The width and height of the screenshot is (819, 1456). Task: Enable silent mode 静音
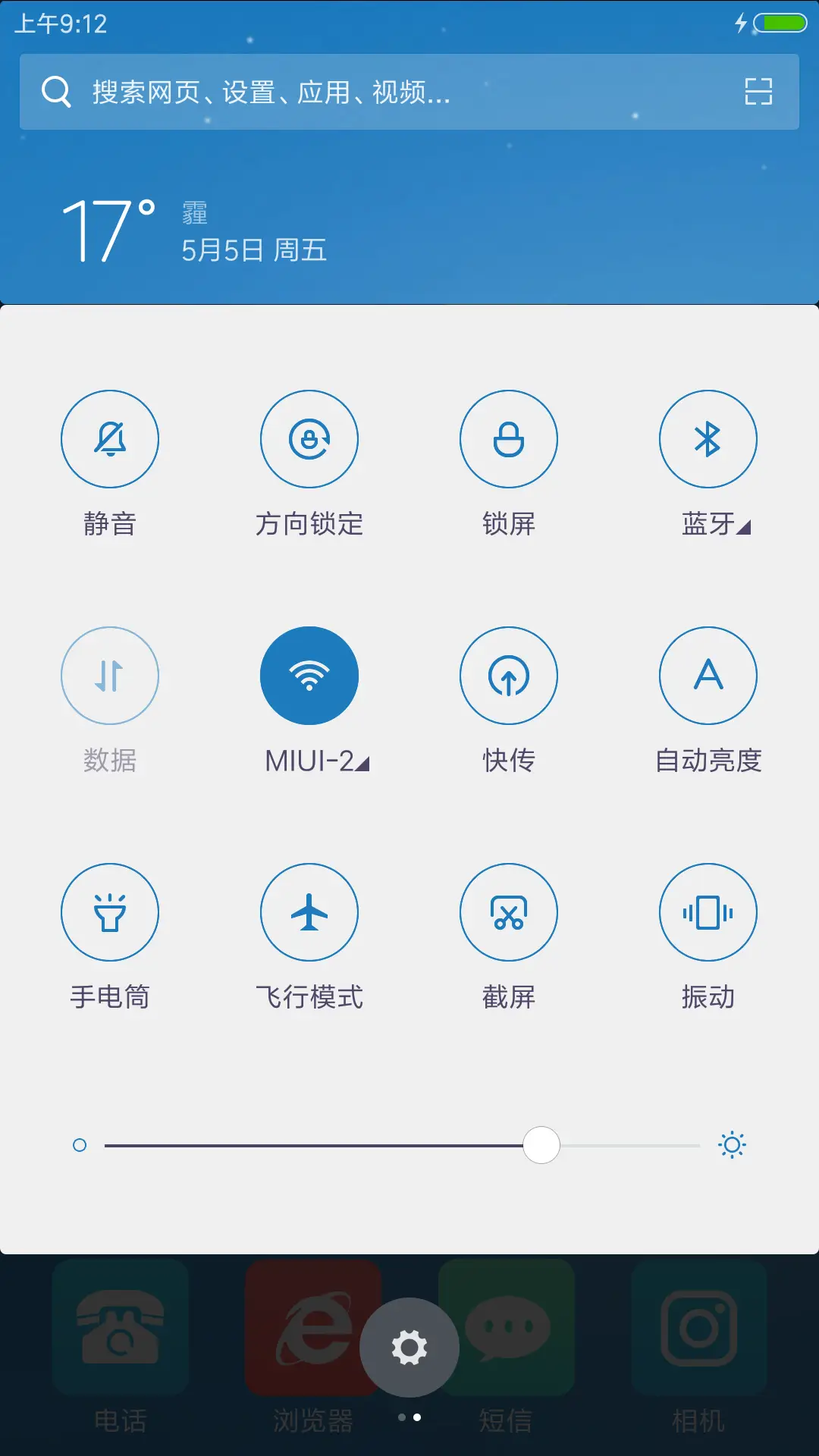pos(110,438)
